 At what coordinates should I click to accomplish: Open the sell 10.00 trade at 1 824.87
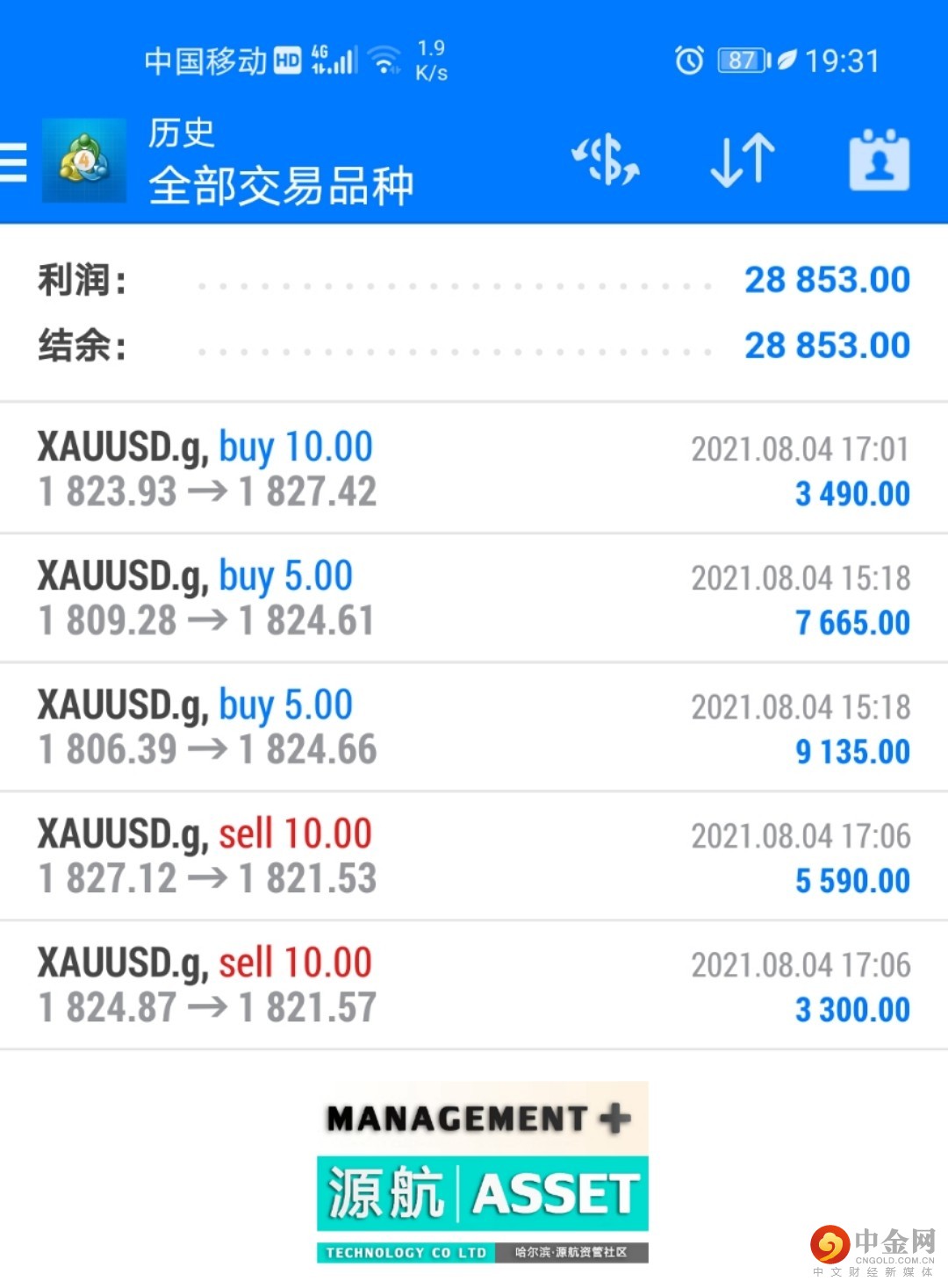coord(474,985)
